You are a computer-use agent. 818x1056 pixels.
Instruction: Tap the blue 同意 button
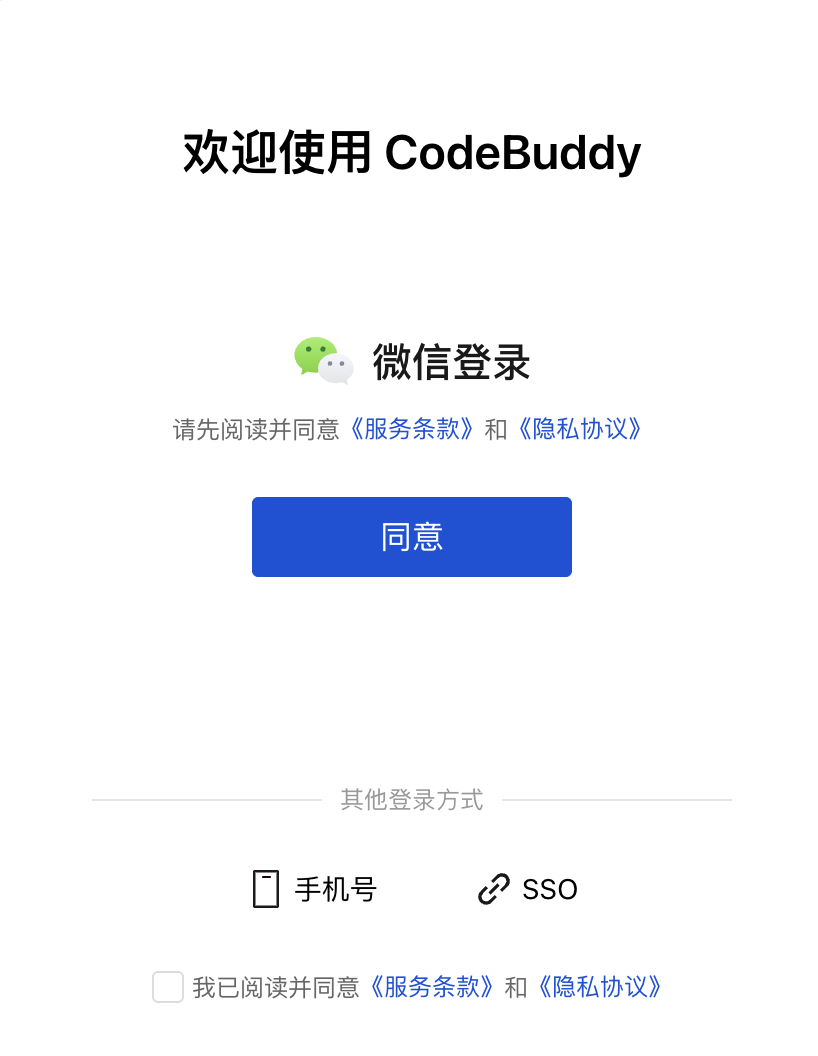click(411, 537)
